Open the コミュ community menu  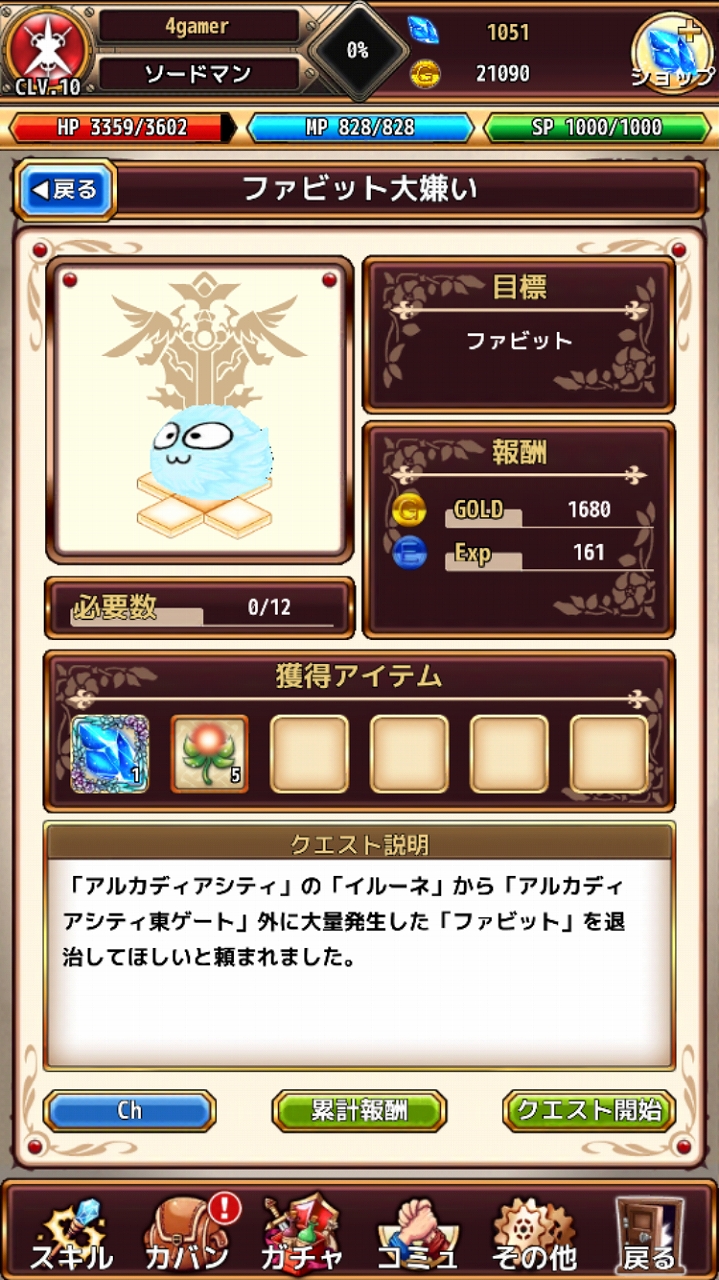click(x=418, y=1233)
